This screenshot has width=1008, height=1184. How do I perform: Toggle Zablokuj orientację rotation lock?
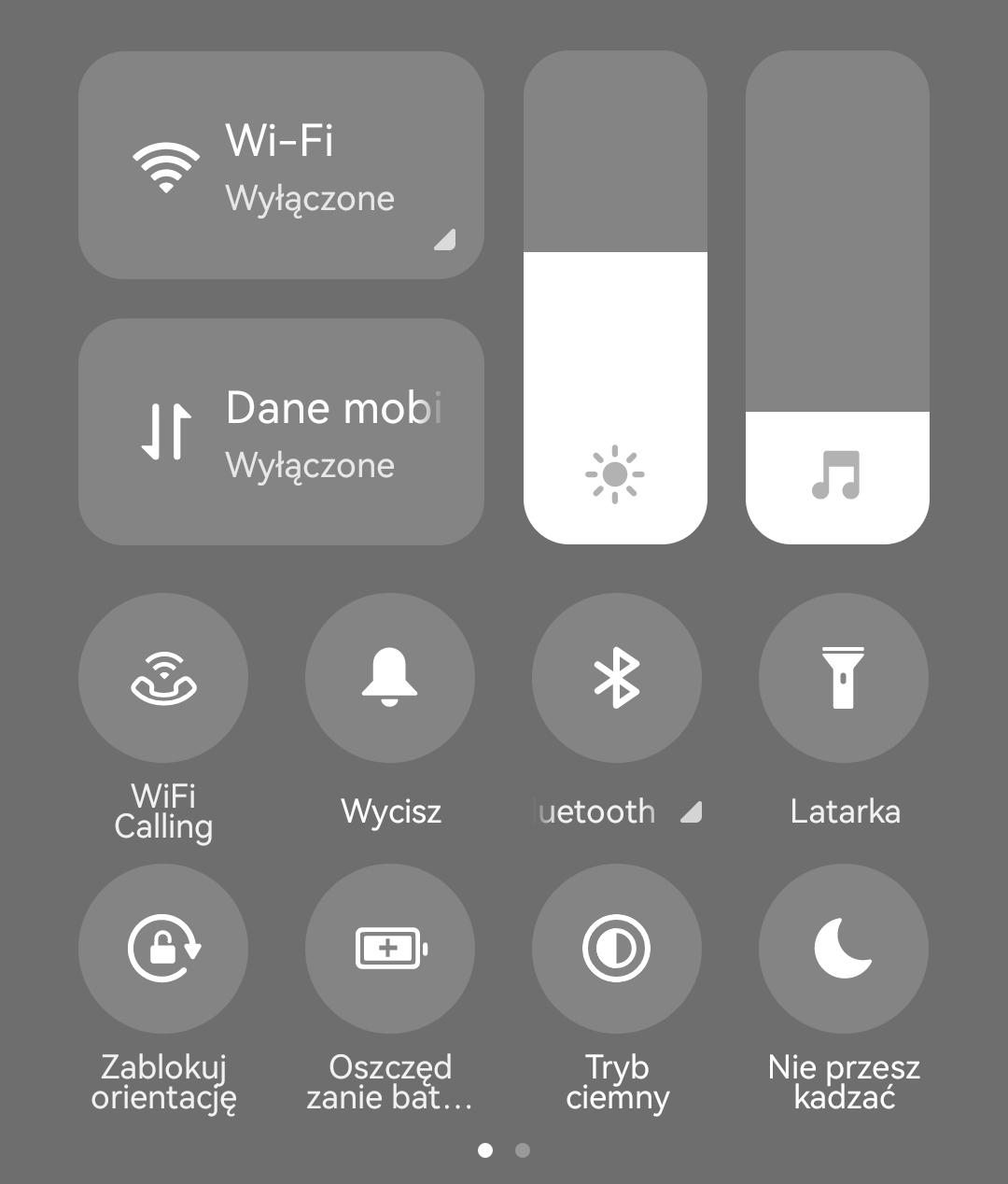coord(163,949)
